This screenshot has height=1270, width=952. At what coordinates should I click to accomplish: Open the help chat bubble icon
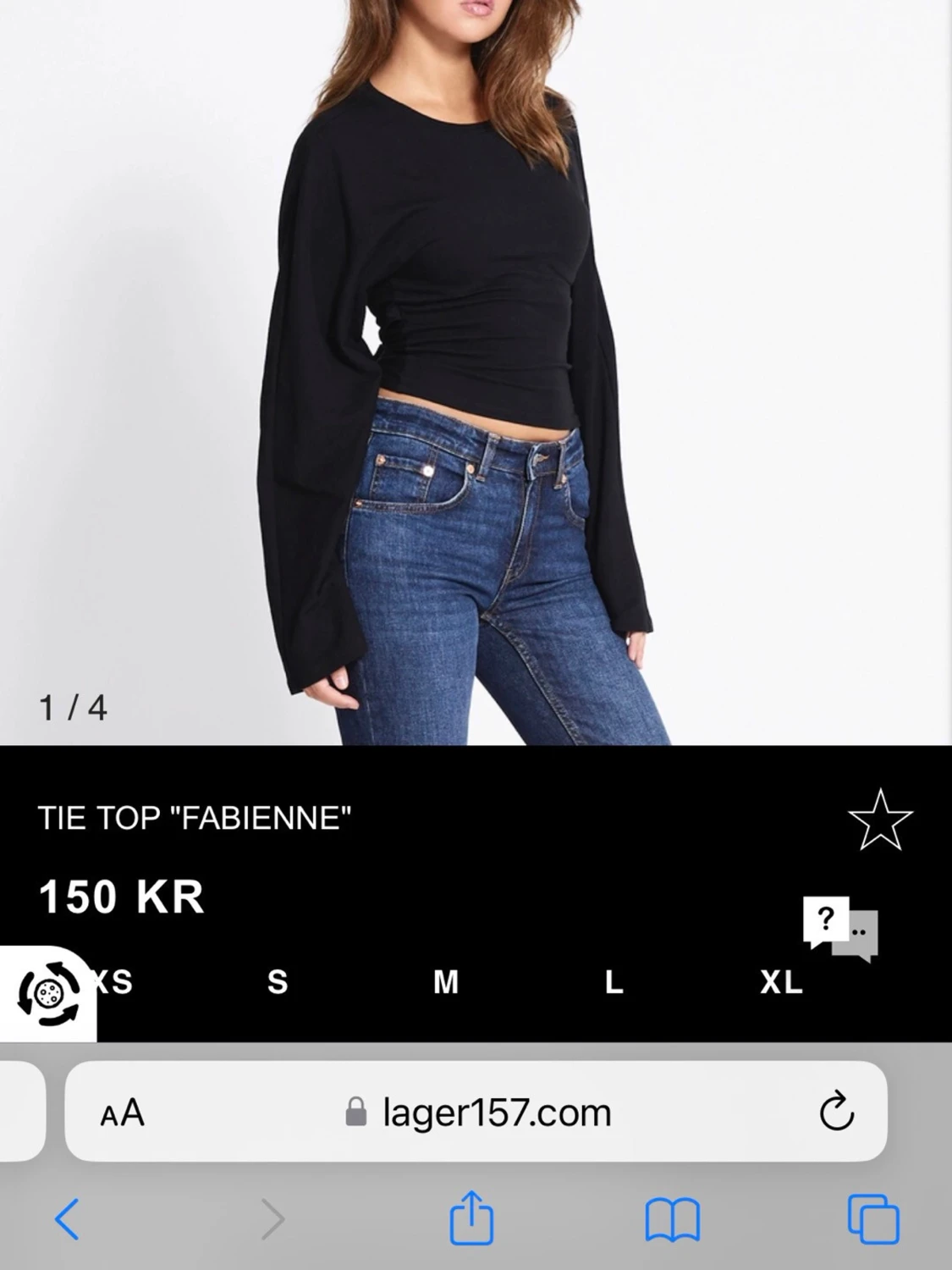coord(842,929)
